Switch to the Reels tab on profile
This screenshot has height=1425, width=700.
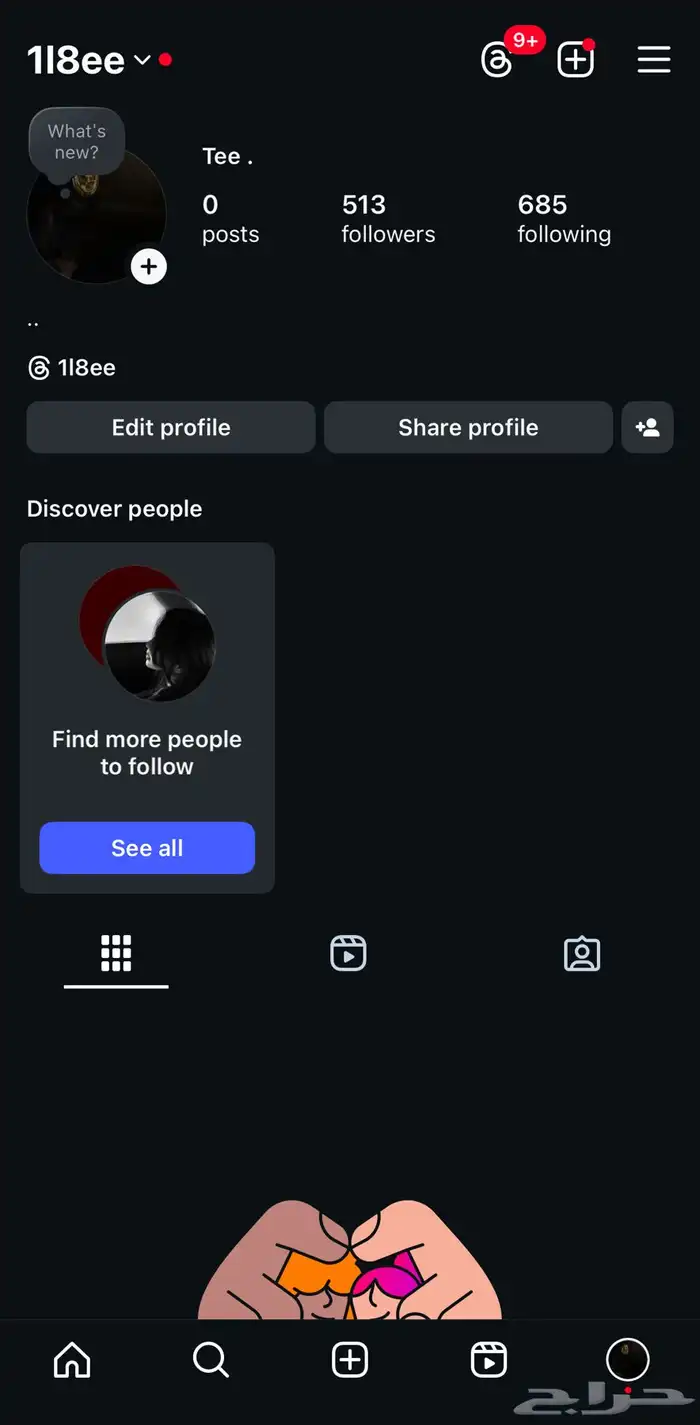(x=348, y=953)
